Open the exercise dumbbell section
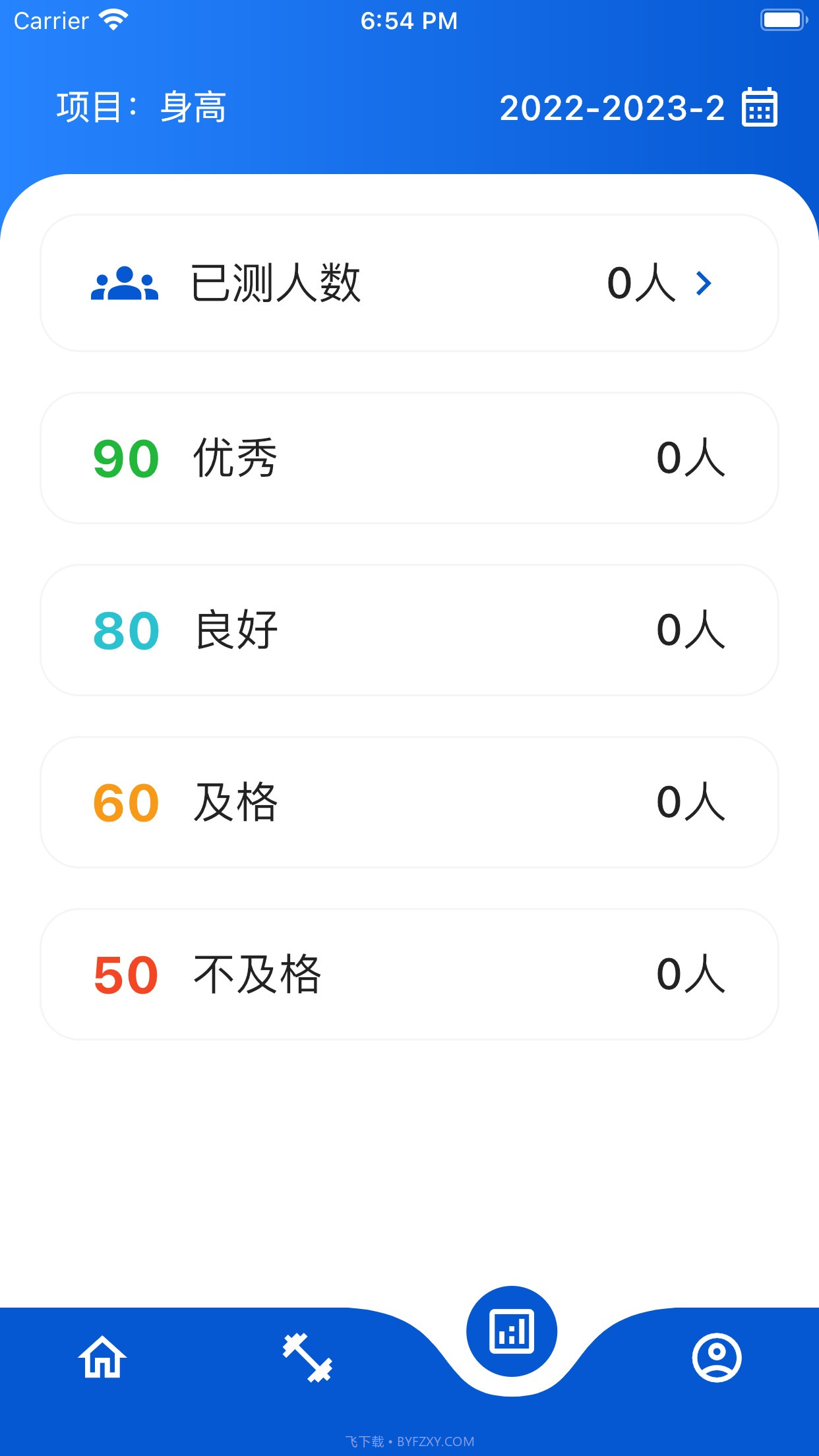Viewport: 819px width, 1456px height. point(307,1358)
